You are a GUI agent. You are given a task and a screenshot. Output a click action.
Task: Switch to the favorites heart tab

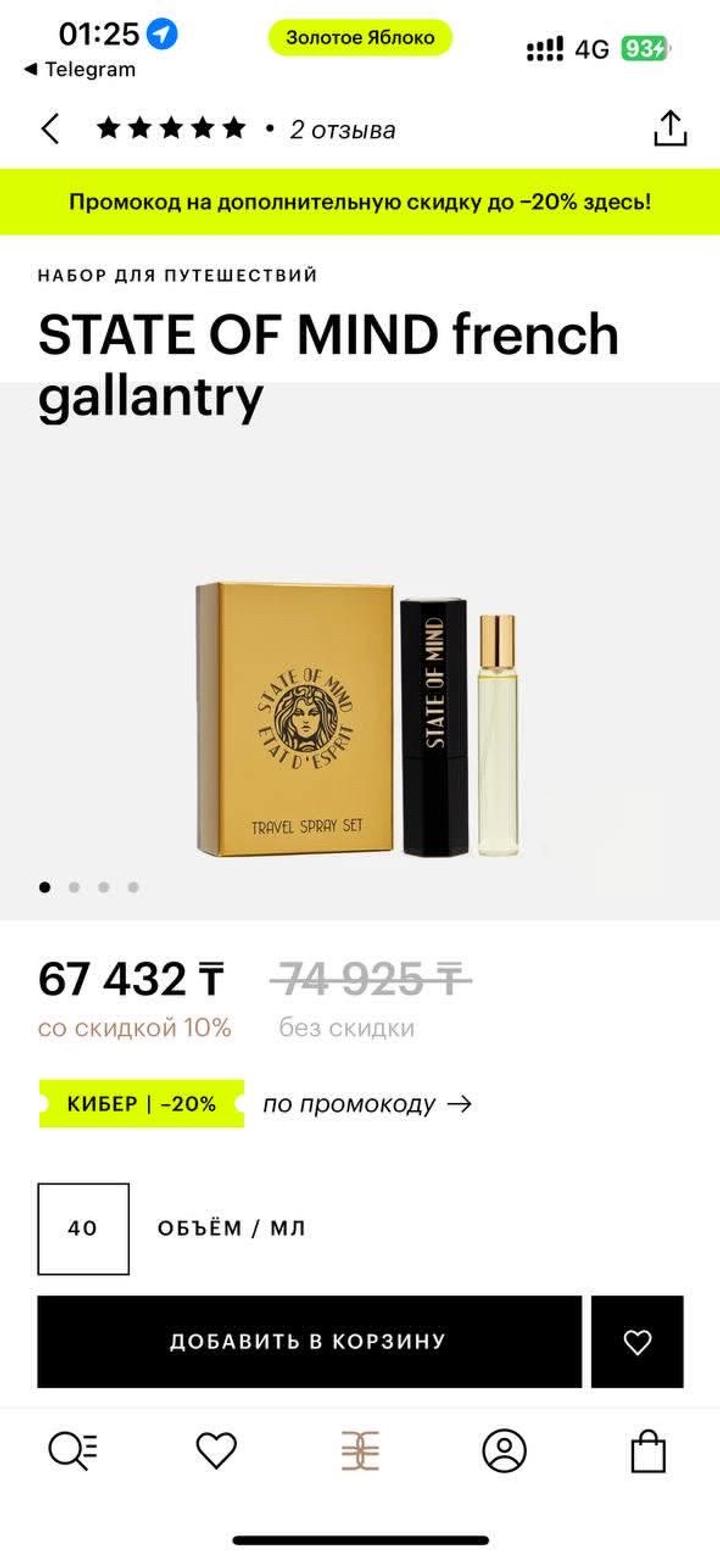[x=216, y=1450]
